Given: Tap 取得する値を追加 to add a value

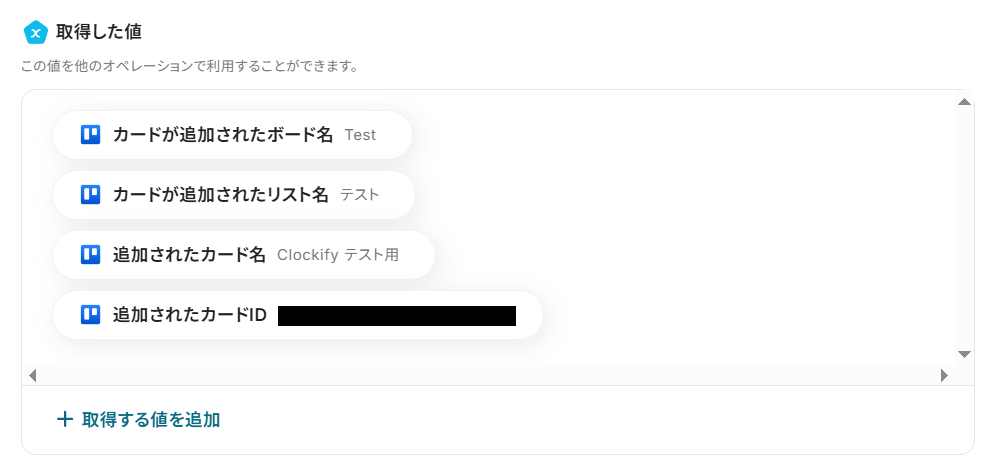Looking at the screenshot, I should (x=139, y=420).
